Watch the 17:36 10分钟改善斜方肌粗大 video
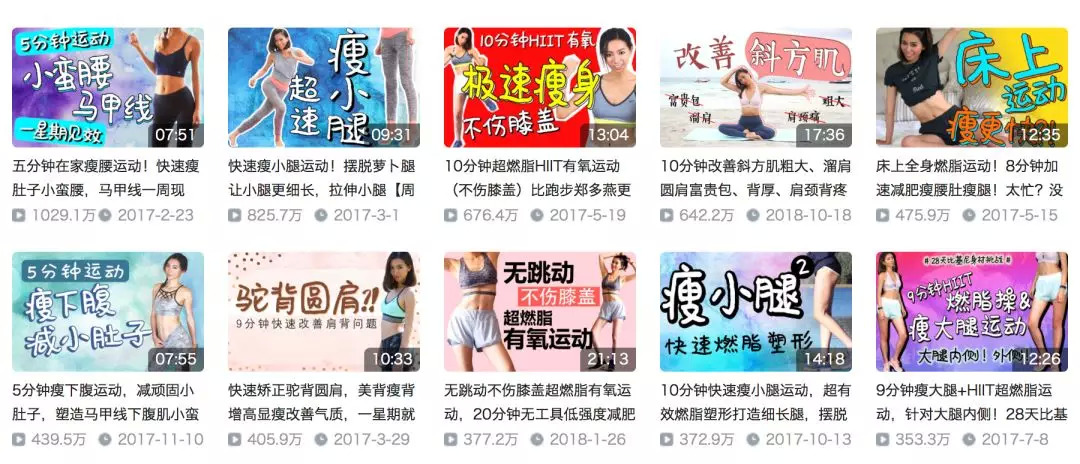The image size is (1080, 464). click(756, 87)
